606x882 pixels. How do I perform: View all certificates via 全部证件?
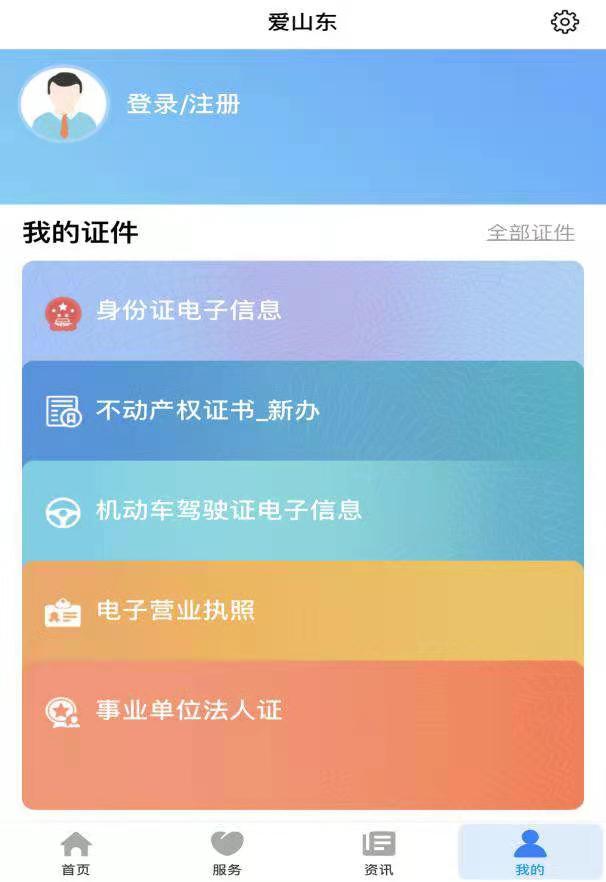530,233
